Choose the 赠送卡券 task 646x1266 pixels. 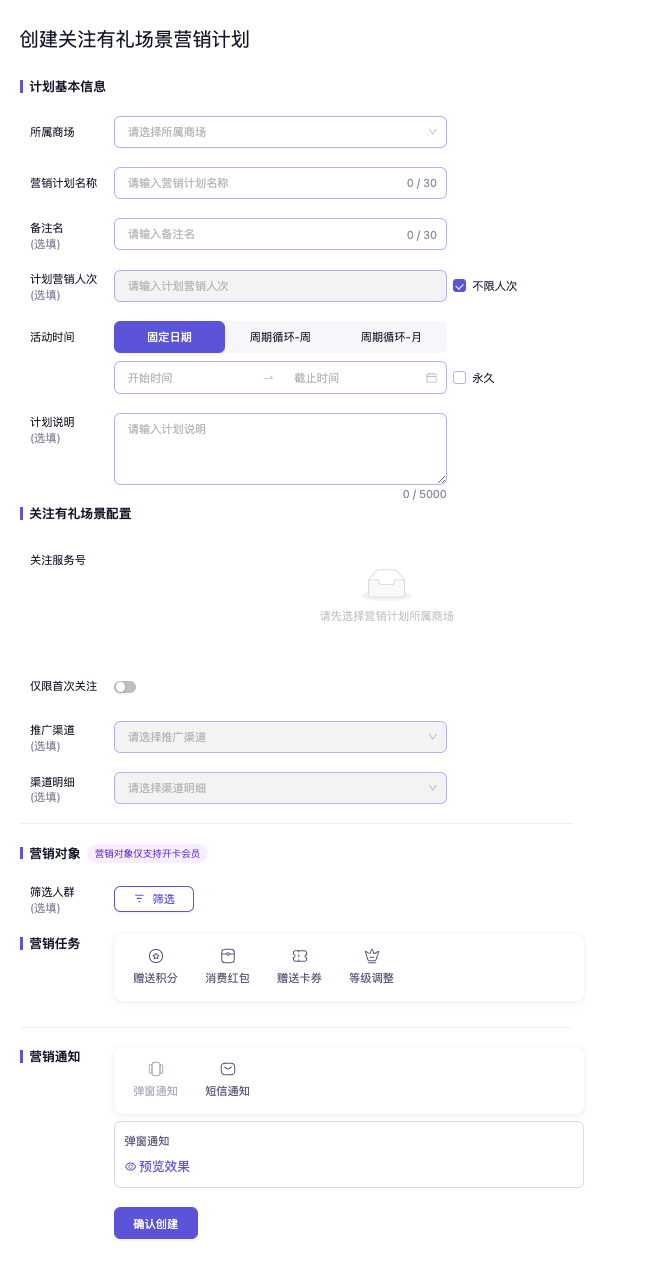point(299,967)
